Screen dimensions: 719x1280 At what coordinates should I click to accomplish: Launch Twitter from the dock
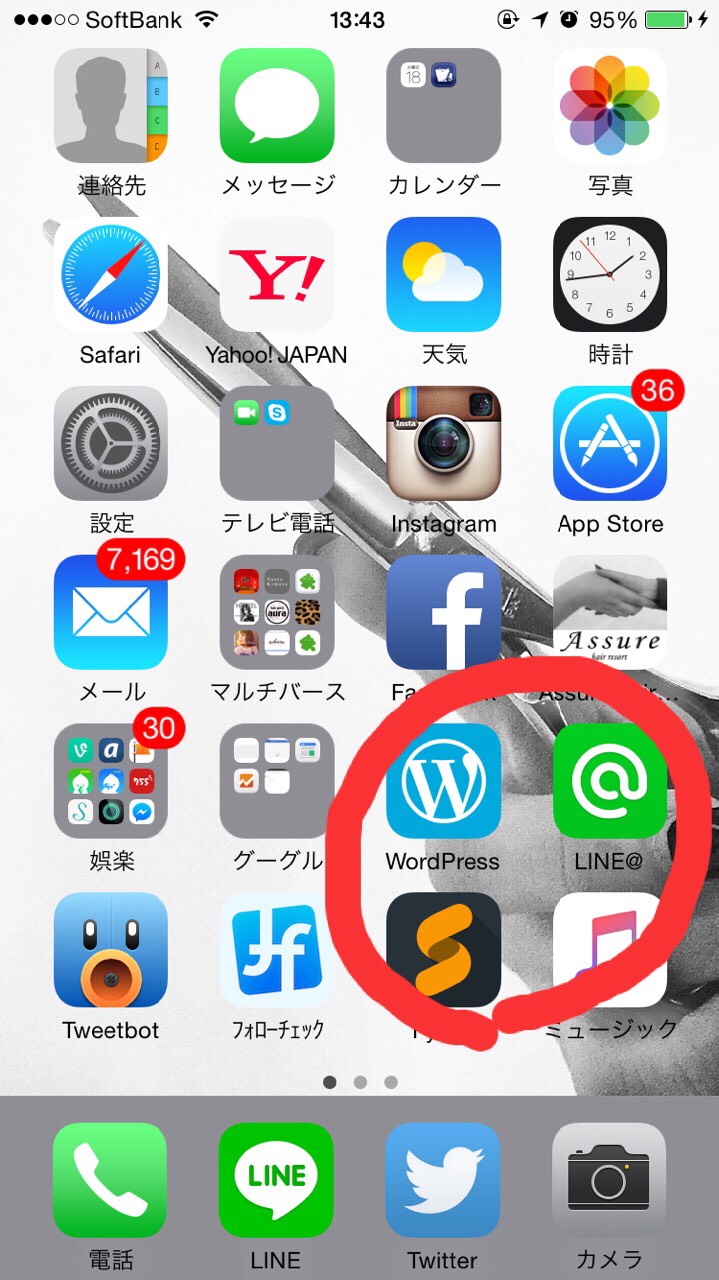(443, 1180)
